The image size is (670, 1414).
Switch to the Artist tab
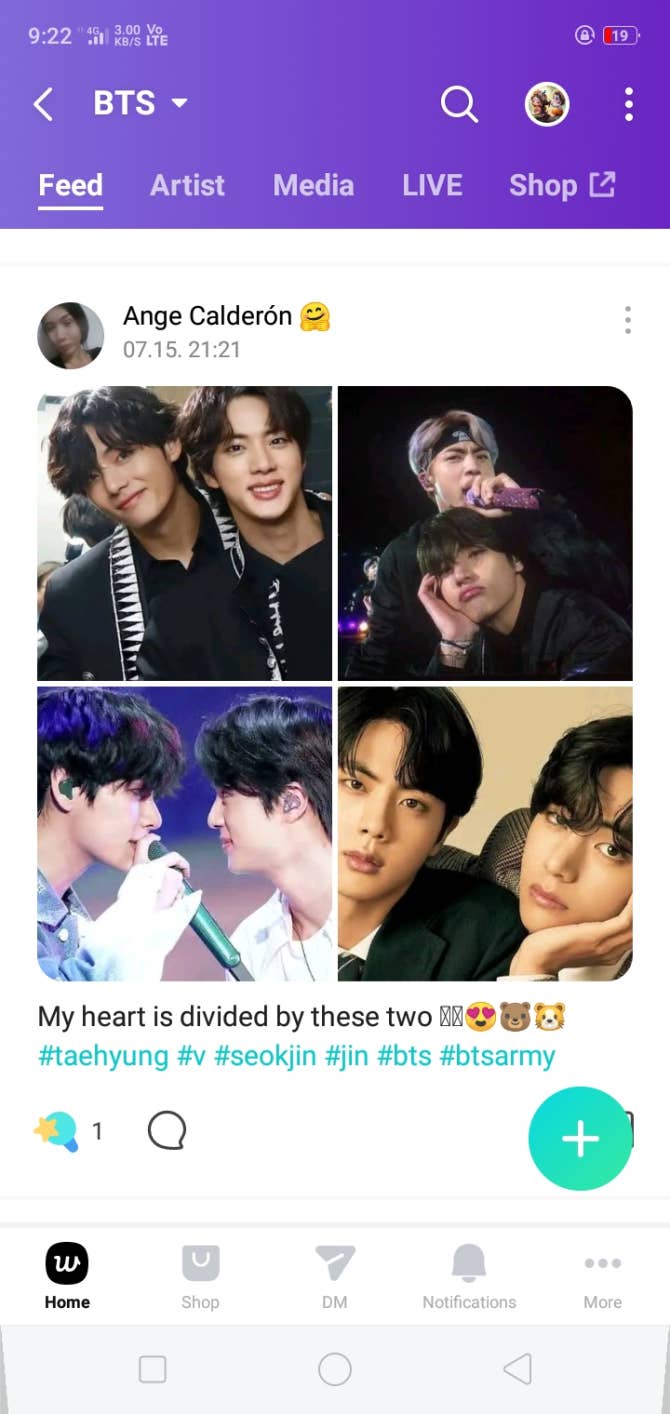(x=187, y=185)
